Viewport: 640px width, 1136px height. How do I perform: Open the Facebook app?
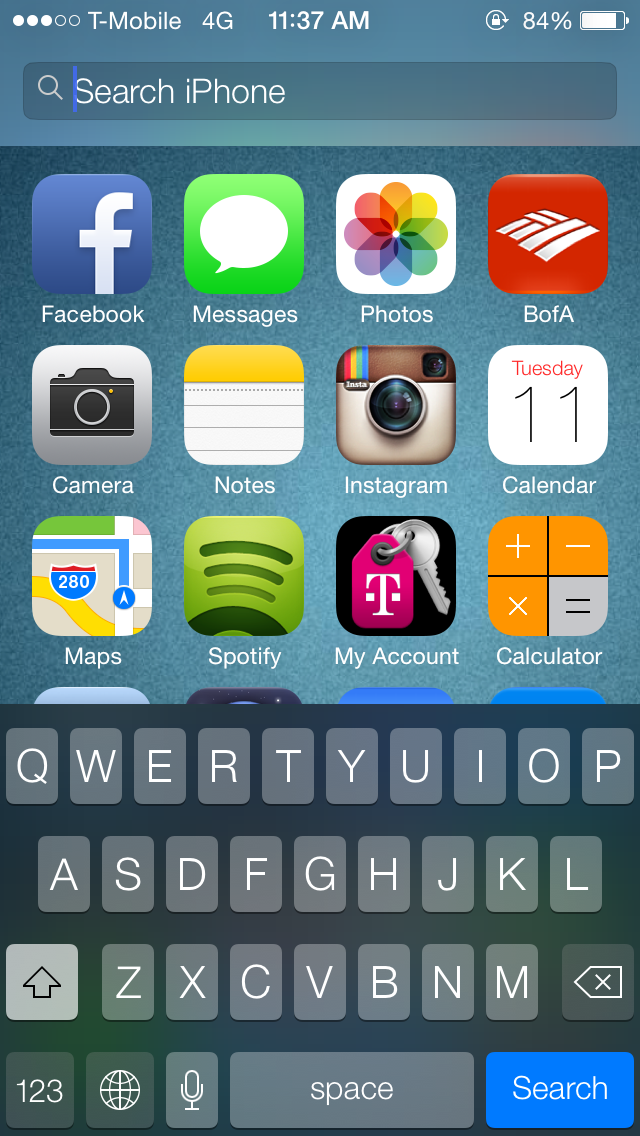pyautogui.click(x=92, y=234)
